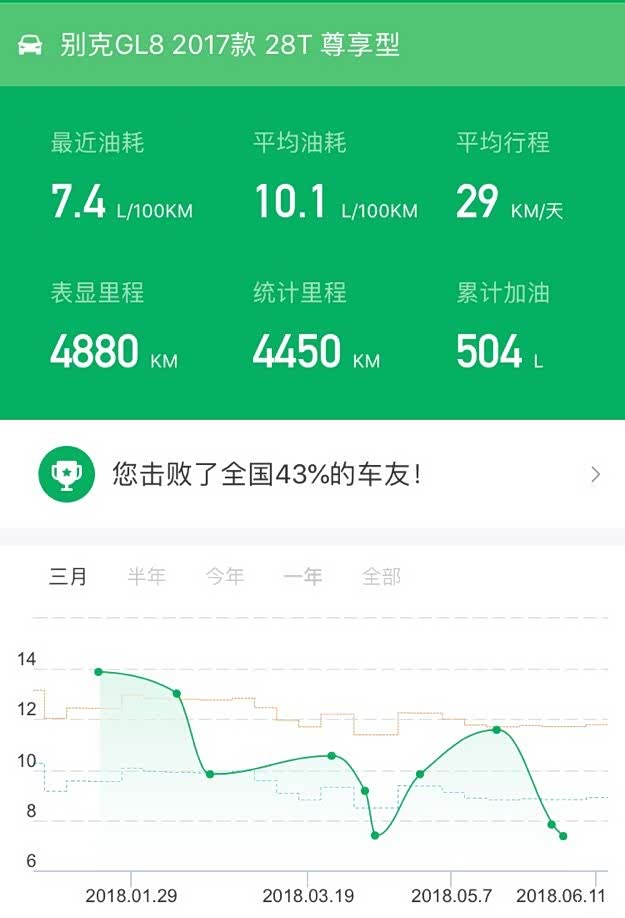
Task: Show the 今年 fuel consumption chart
Action: pos(224,577)
